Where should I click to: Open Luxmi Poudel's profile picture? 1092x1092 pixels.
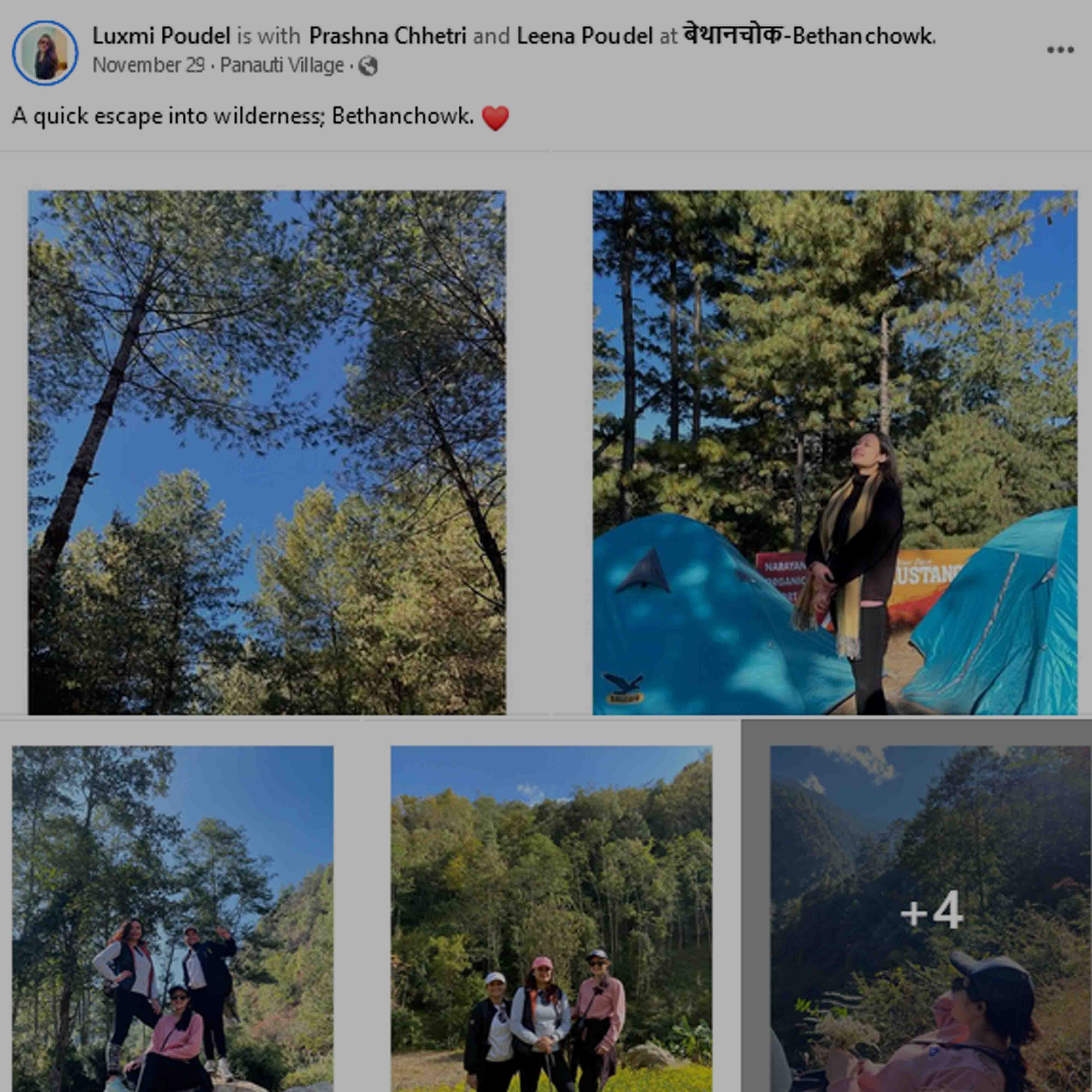click(x=45, y=53)
